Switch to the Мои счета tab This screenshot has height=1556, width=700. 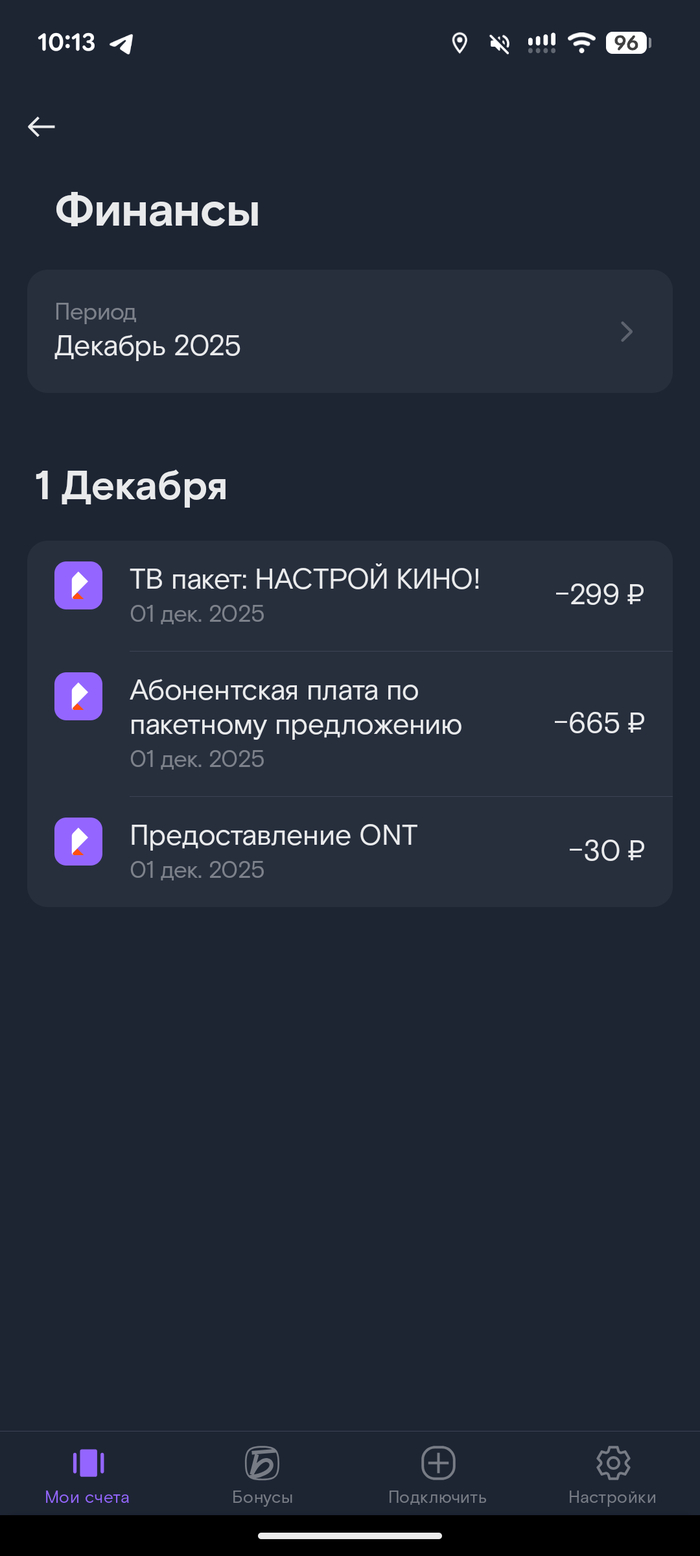pos(87,1476)
